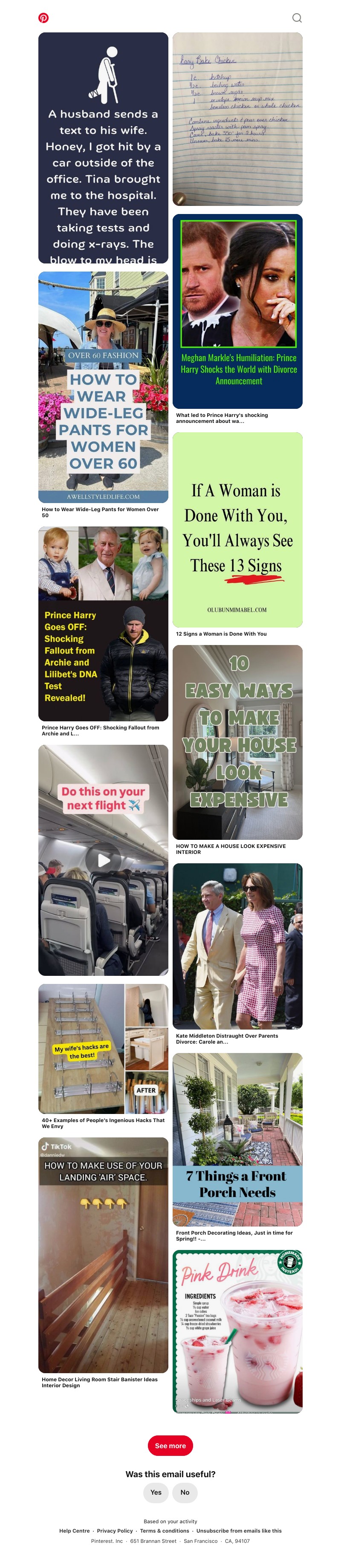341x1568 pixels.
Task: Play the 'Do this on your next flight' video
Action: pos(103,860)
